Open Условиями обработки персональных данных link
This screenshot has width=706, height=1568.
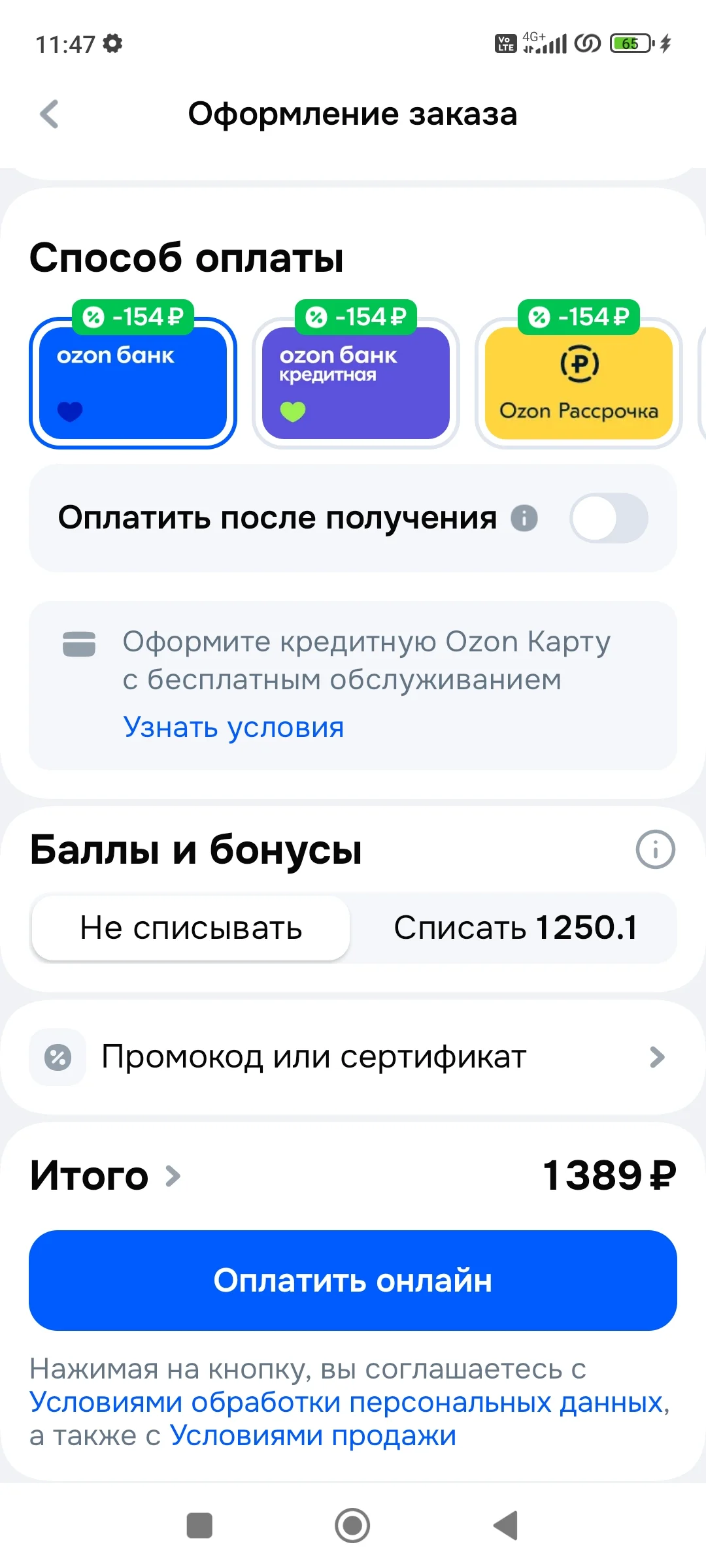[346, 1402]
